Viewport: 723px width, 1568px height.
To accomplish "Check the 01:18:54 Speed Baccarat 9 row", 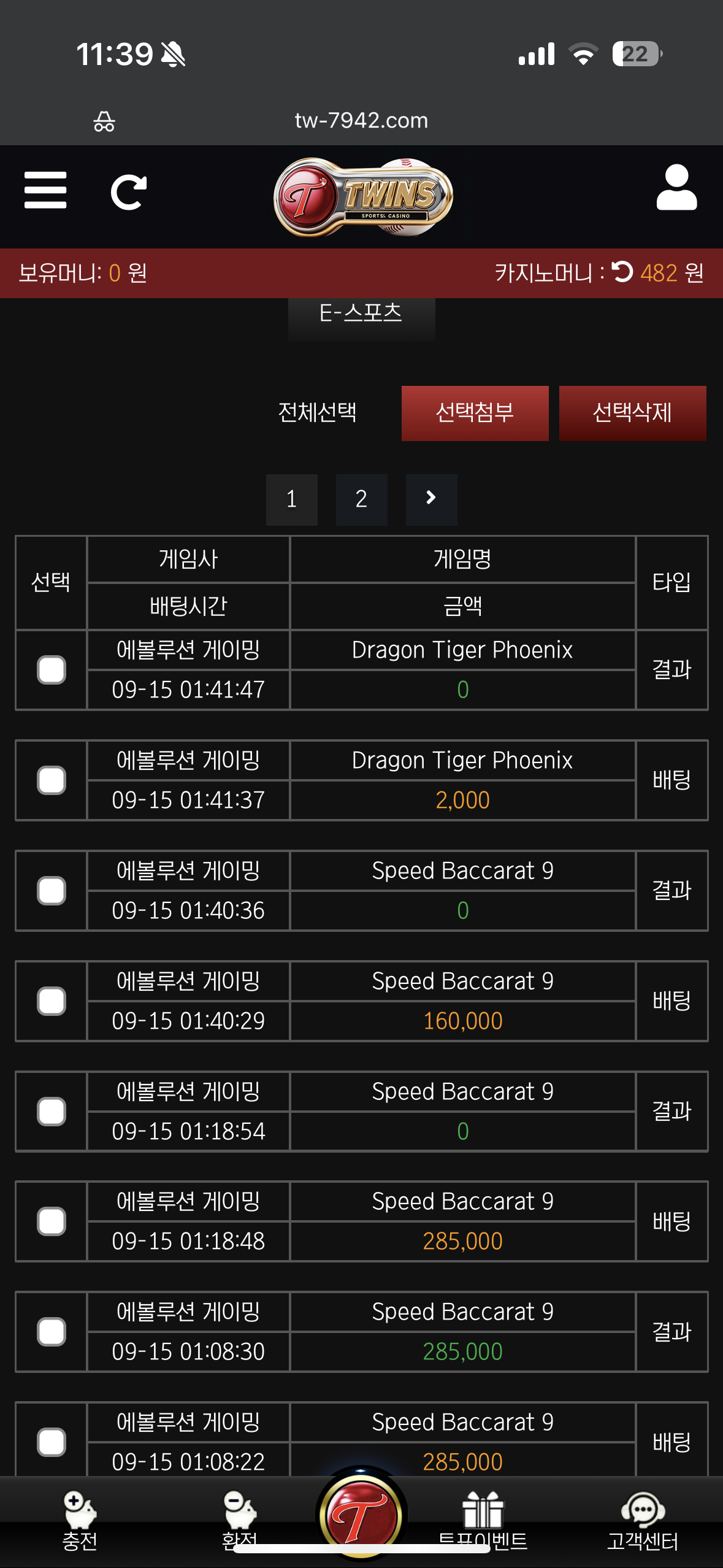I will pyautogui.click(x=52, y=1112).
